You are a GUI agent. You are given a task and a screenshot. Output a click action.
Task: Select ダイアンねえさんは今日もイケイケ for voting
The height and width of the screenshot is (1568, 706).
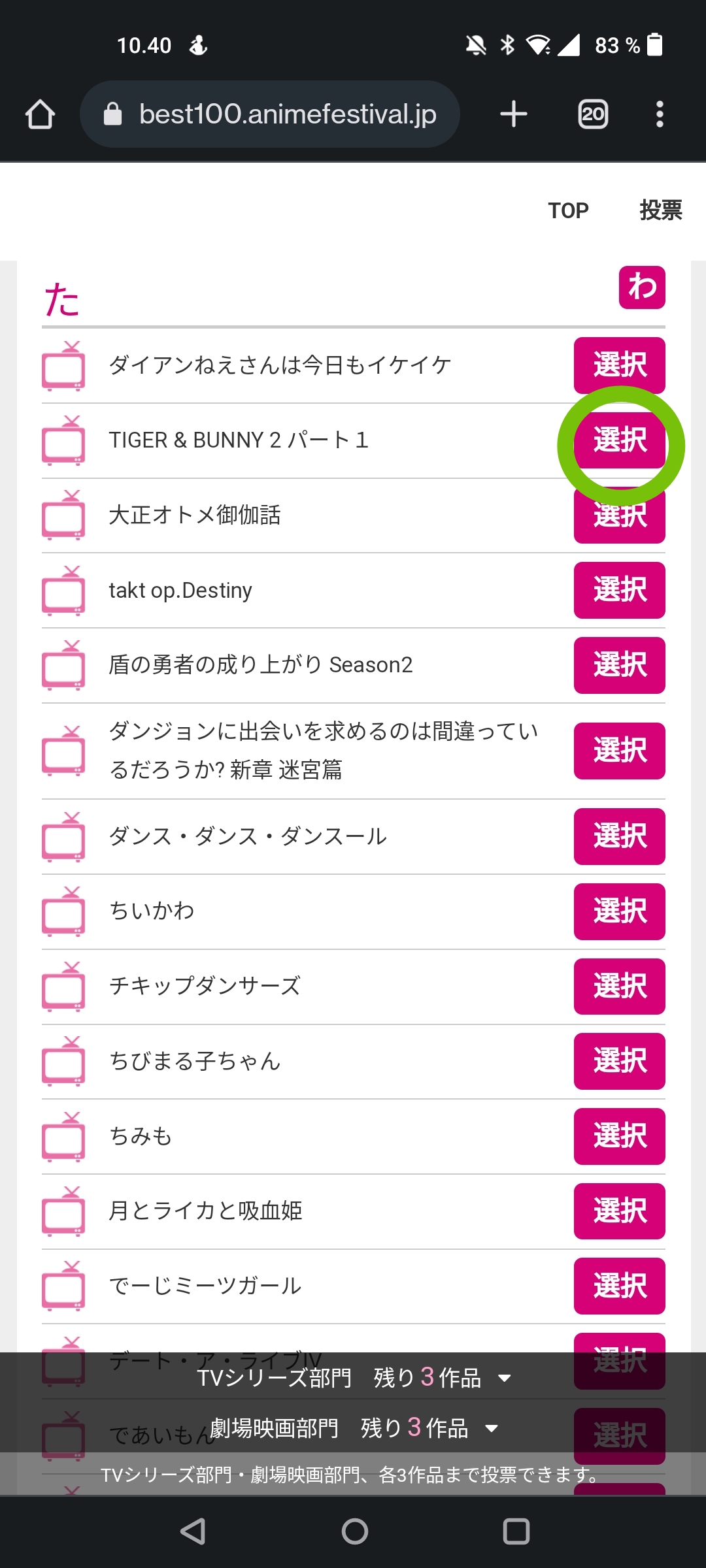click(x=619, y=365)
